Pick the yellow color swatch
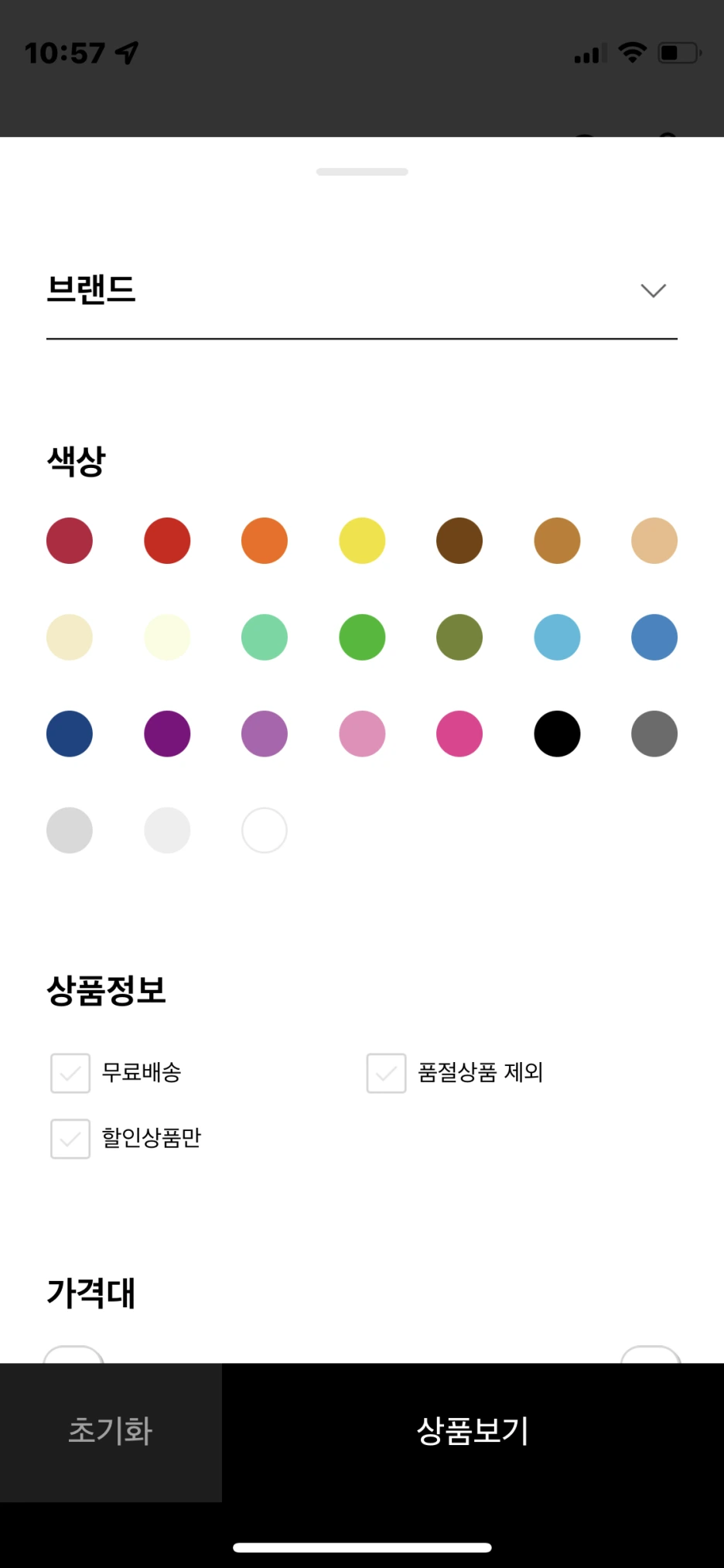The width and height of the screenshot is (724, 1568). click(361, 540)
